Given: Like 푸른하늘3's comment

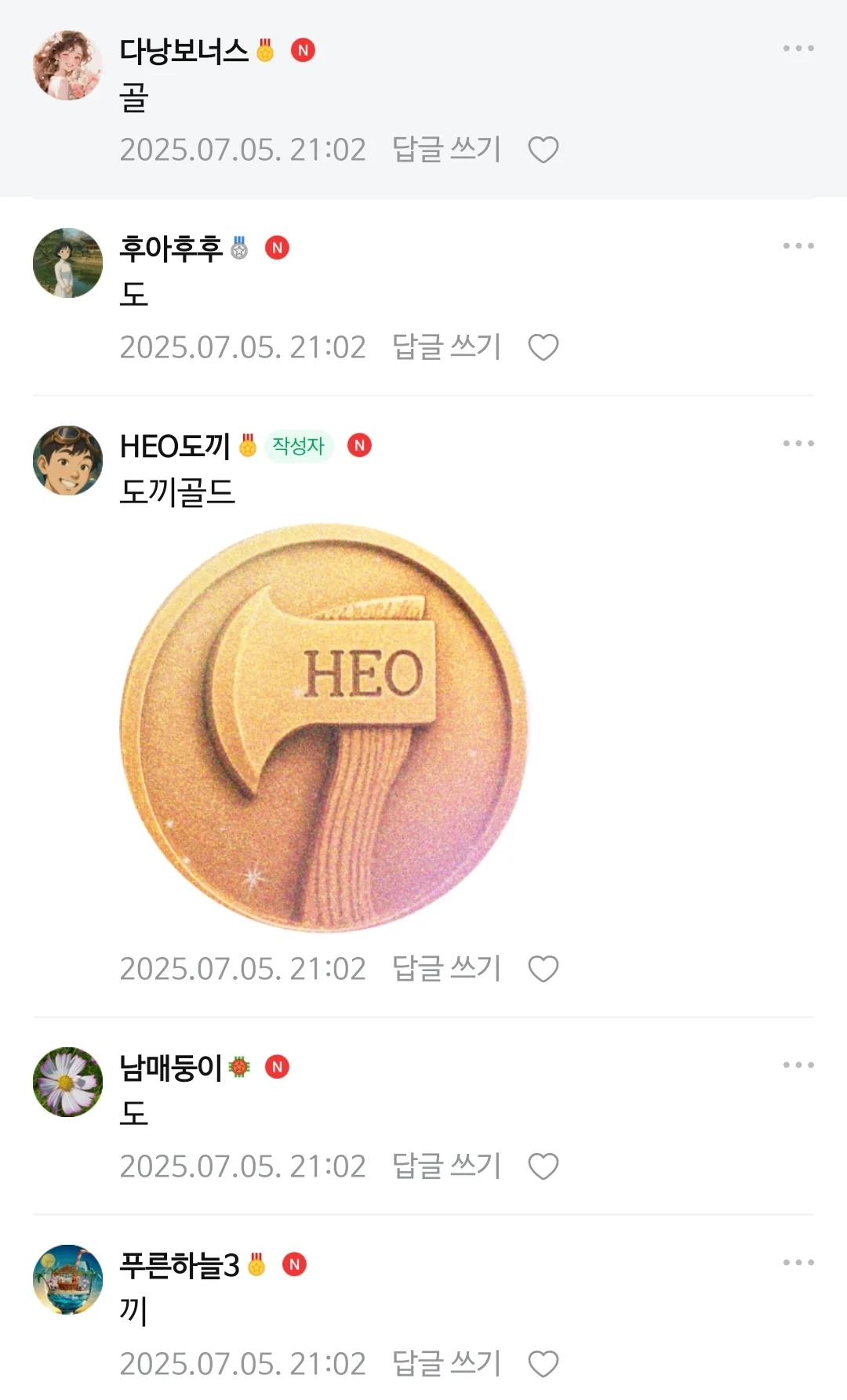Looking at the screenshot, I should pos(543,1364).
